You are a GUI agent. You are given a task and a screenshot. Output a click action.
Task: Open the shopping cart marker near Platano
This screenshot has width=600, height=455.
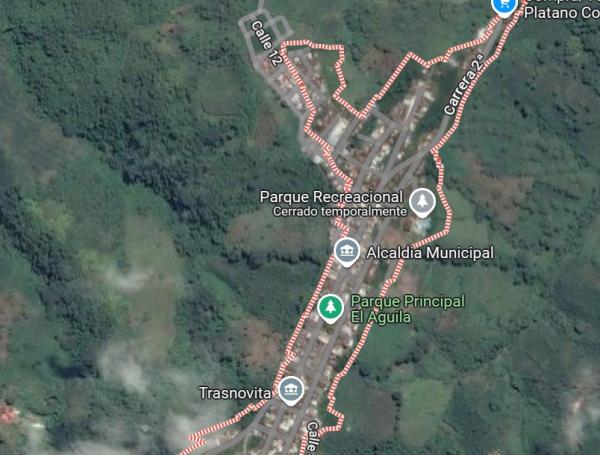505,6
